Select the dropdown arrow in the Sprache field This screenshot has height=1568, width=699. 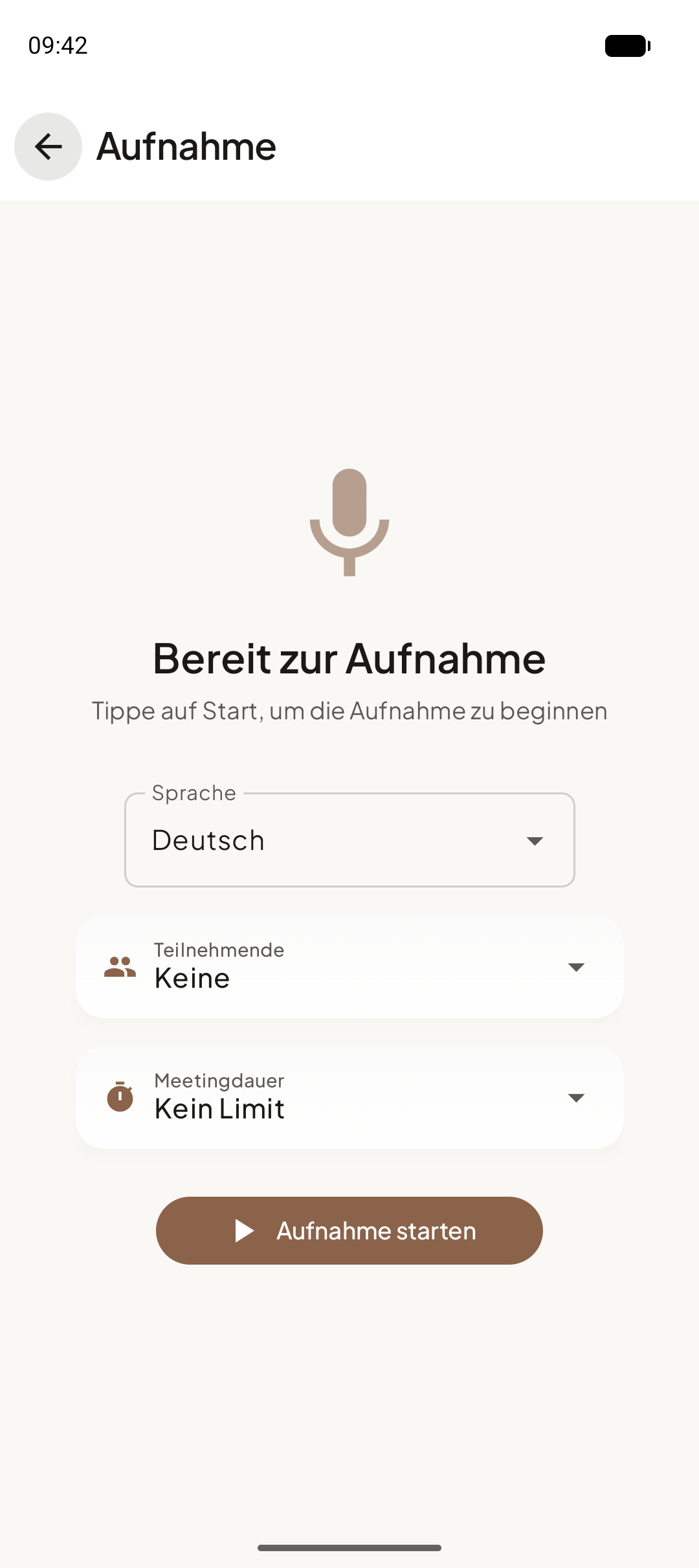[x=535, y=840]
